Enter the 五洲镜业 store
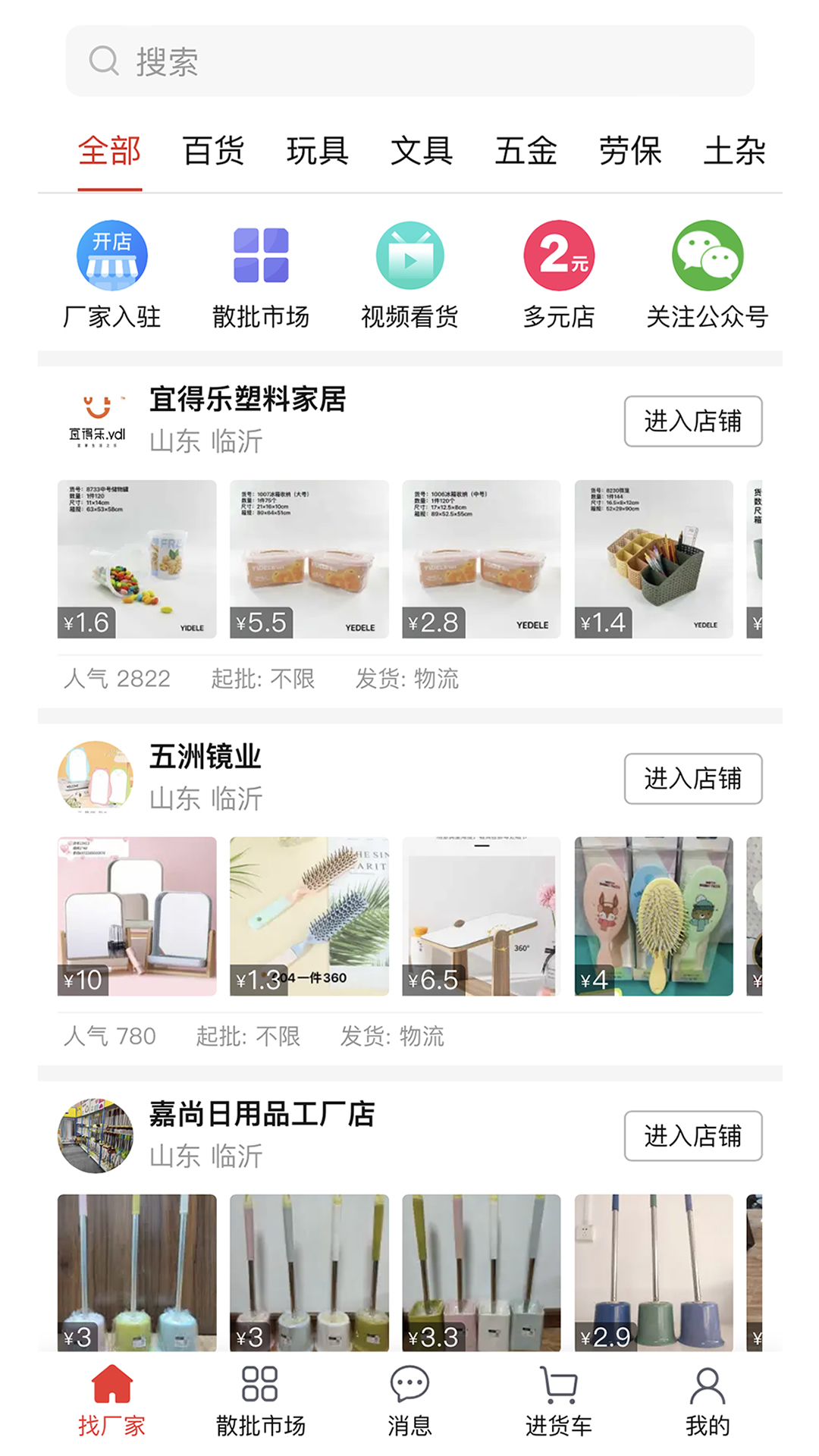Viewport: 819px width, 1456px height. pos(692,778)
